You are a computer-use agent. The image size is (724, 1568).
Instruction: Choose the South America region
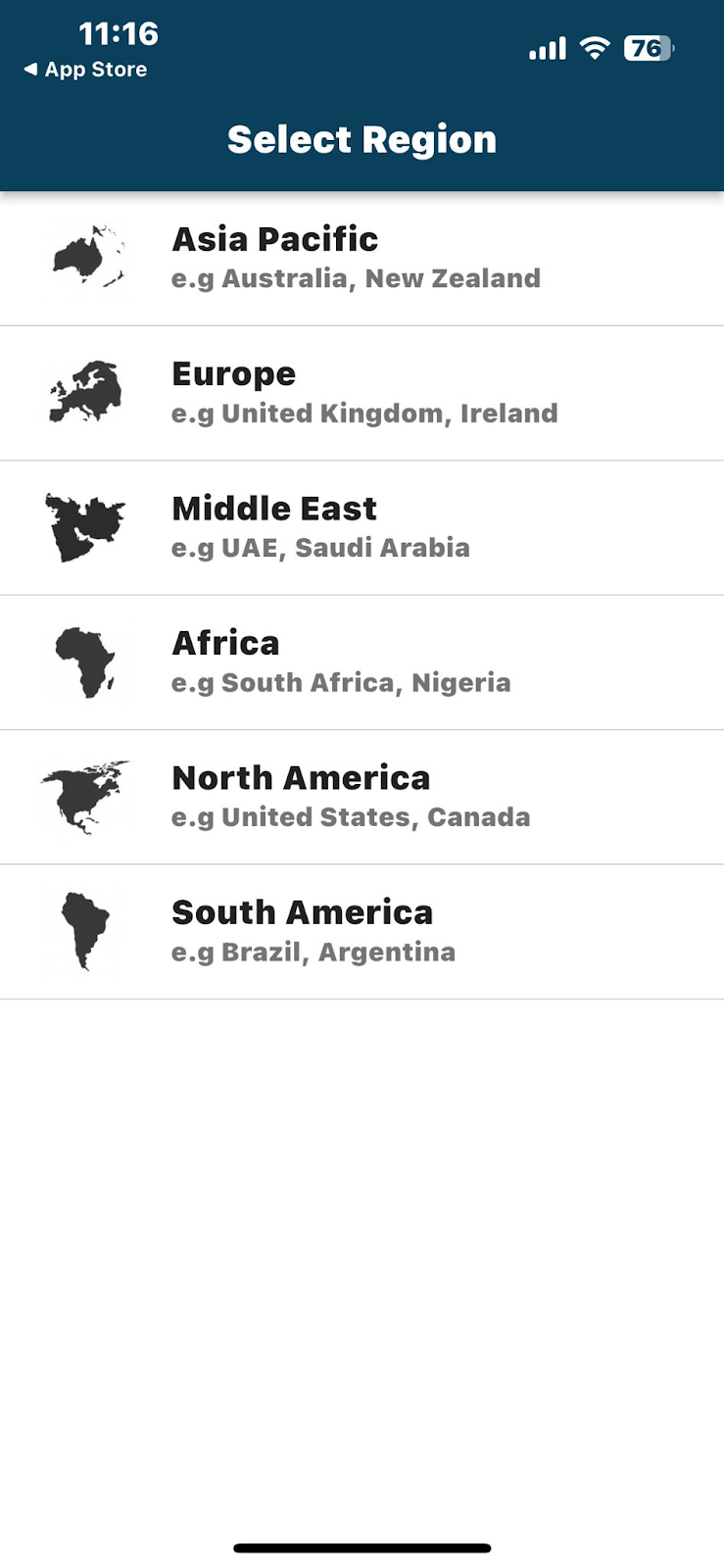point(362,932)
